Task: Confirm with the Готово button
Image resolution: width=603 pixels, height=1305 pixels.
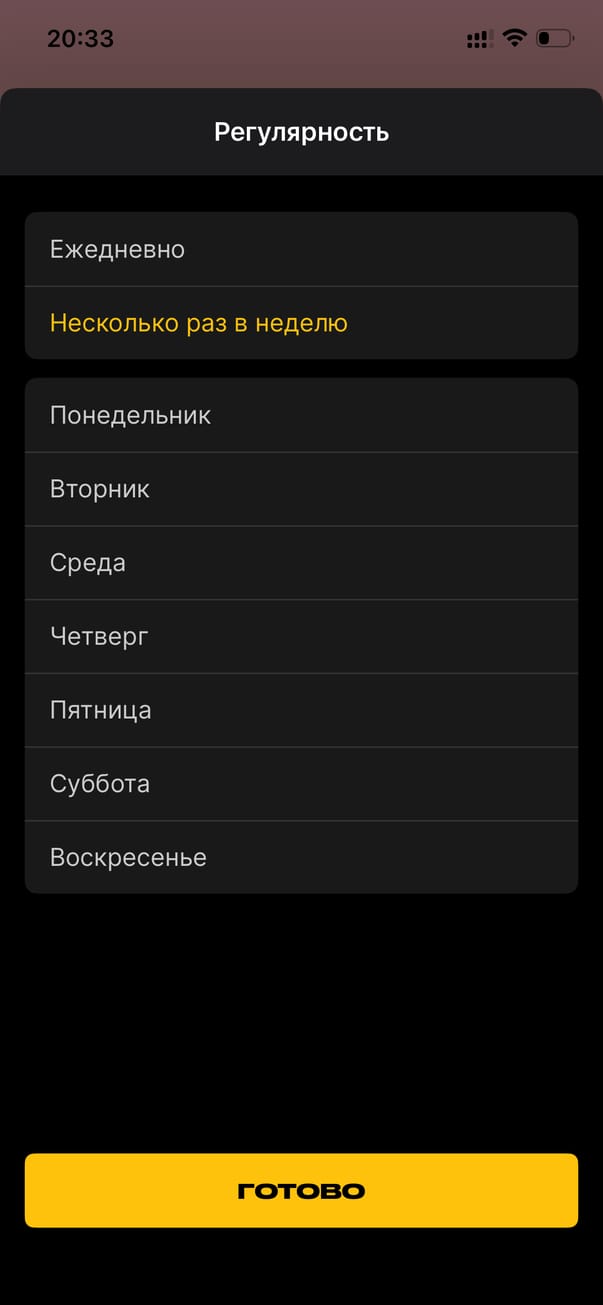Action: [x=301, y=1190]
